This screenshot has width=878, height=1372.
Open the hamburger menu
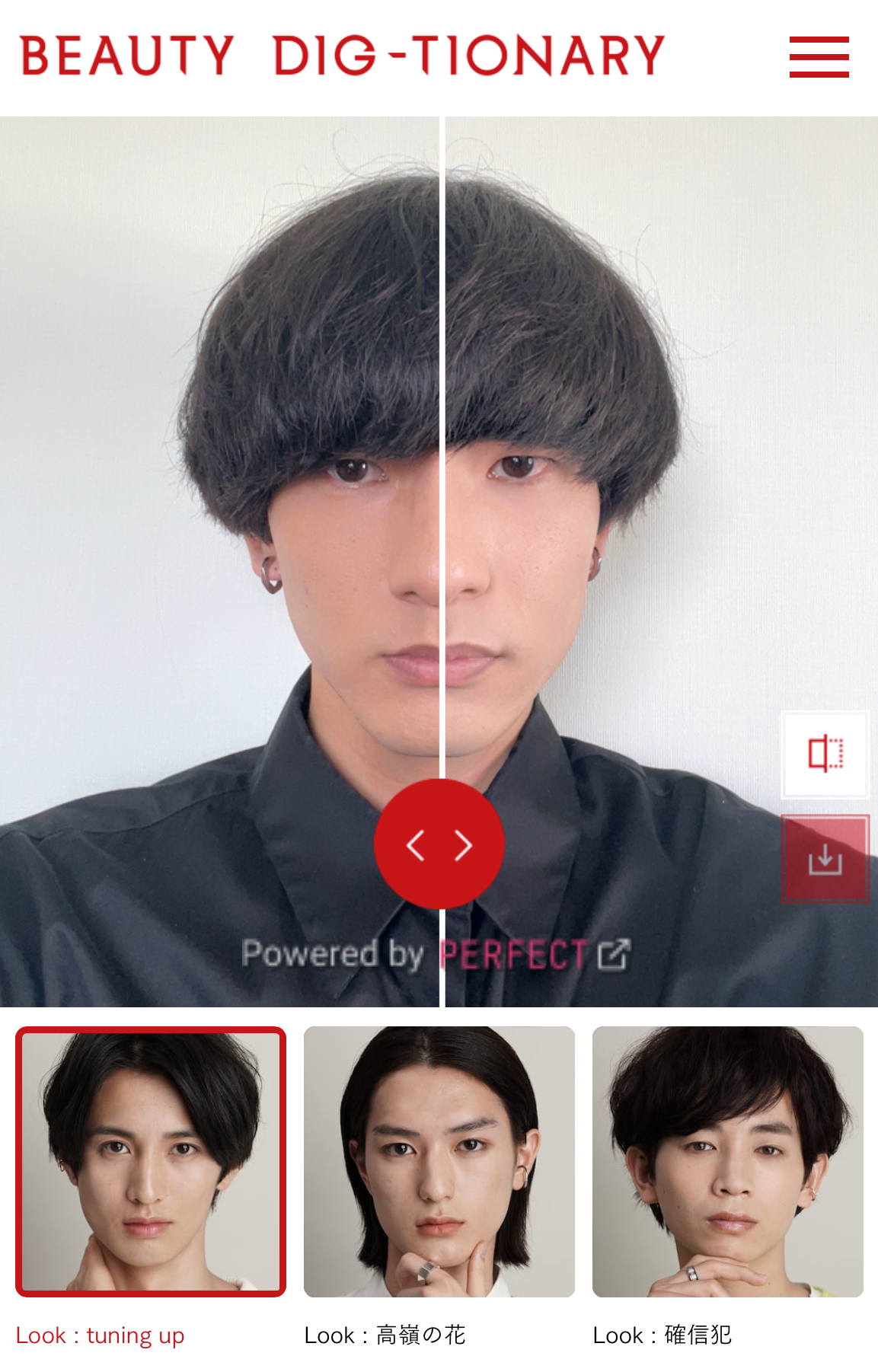click(819, 56)
